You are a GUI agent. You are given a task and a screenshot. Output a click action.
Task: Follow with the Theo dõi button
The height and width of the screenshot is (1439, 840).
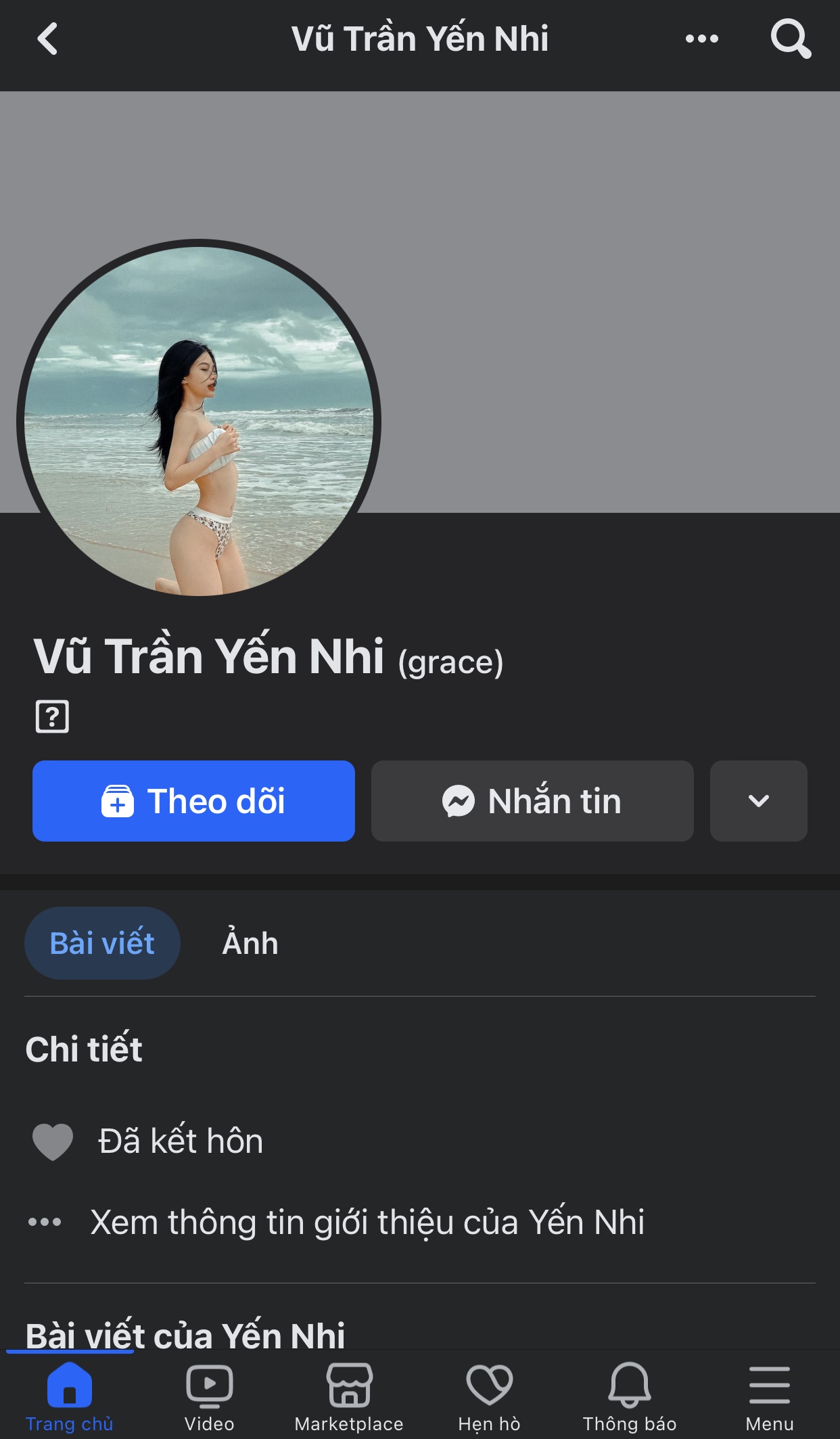coord(193,801)
